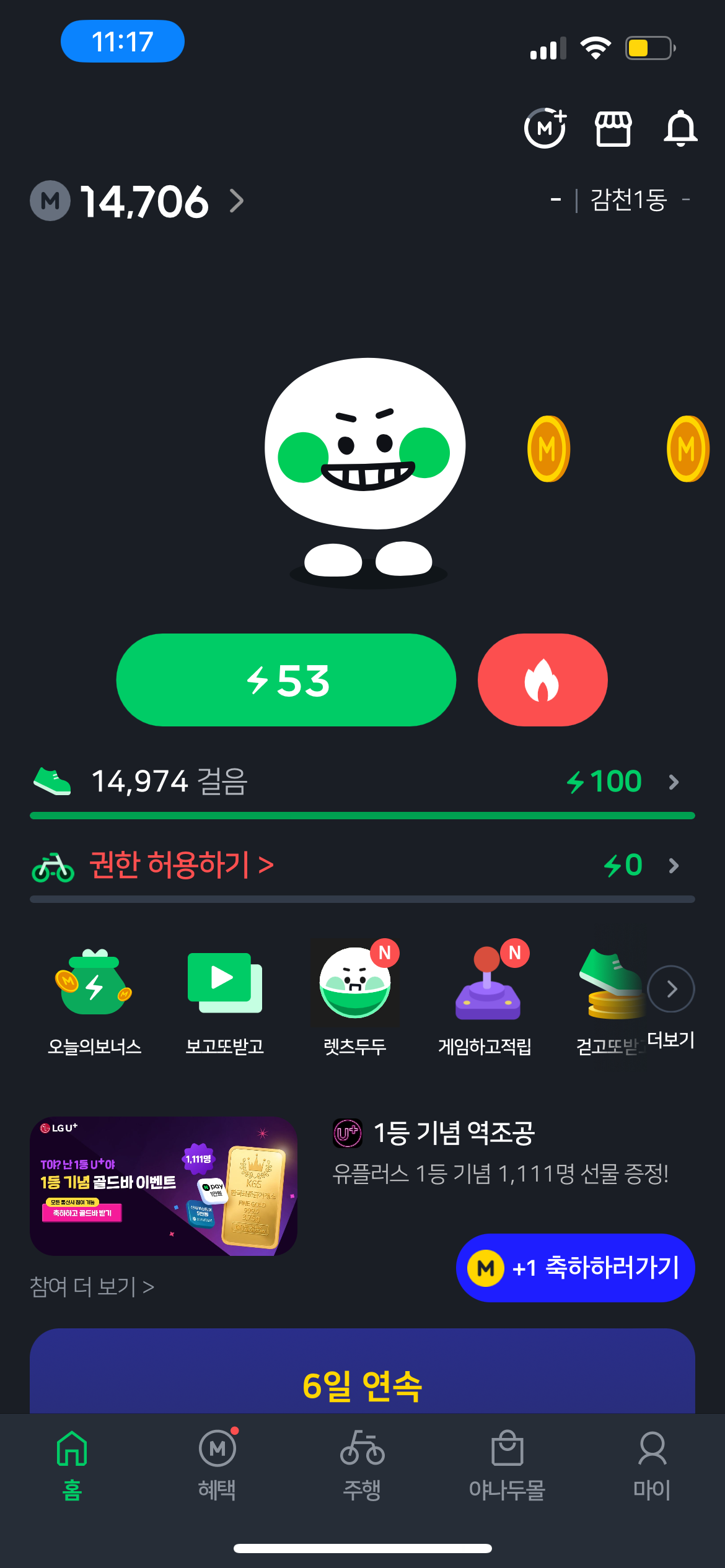Open the notifications bell
Image resolution: width=725 pixels, height=1568 pixels.
tap(680, 129)
